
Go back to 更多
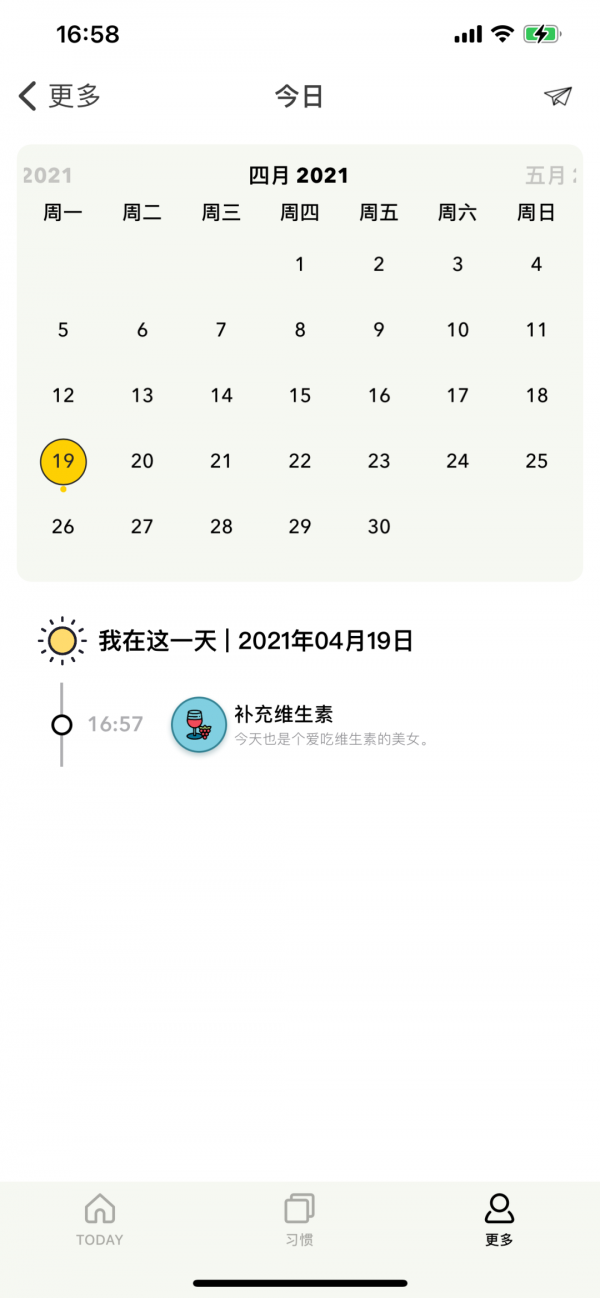tap(60, 96)
